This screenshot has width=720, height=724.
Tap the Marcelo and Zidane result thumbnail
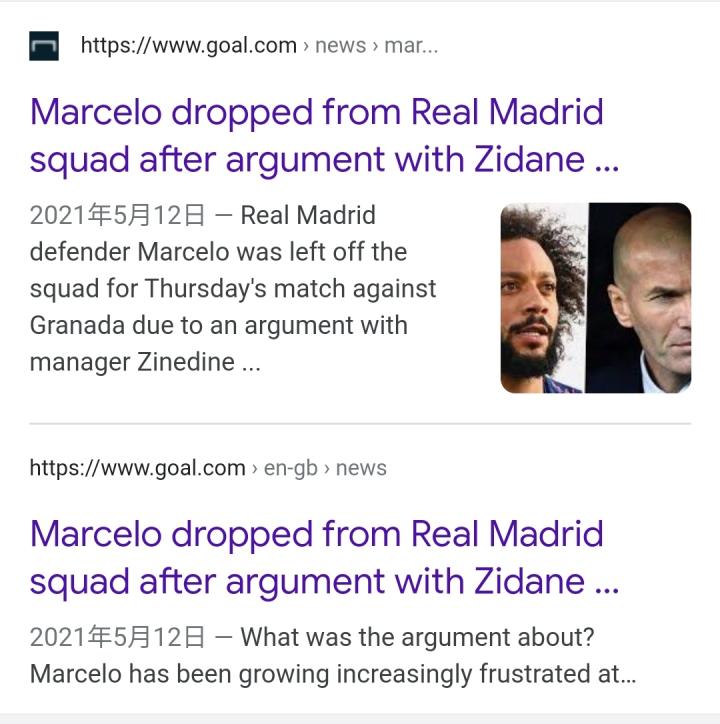595,298
